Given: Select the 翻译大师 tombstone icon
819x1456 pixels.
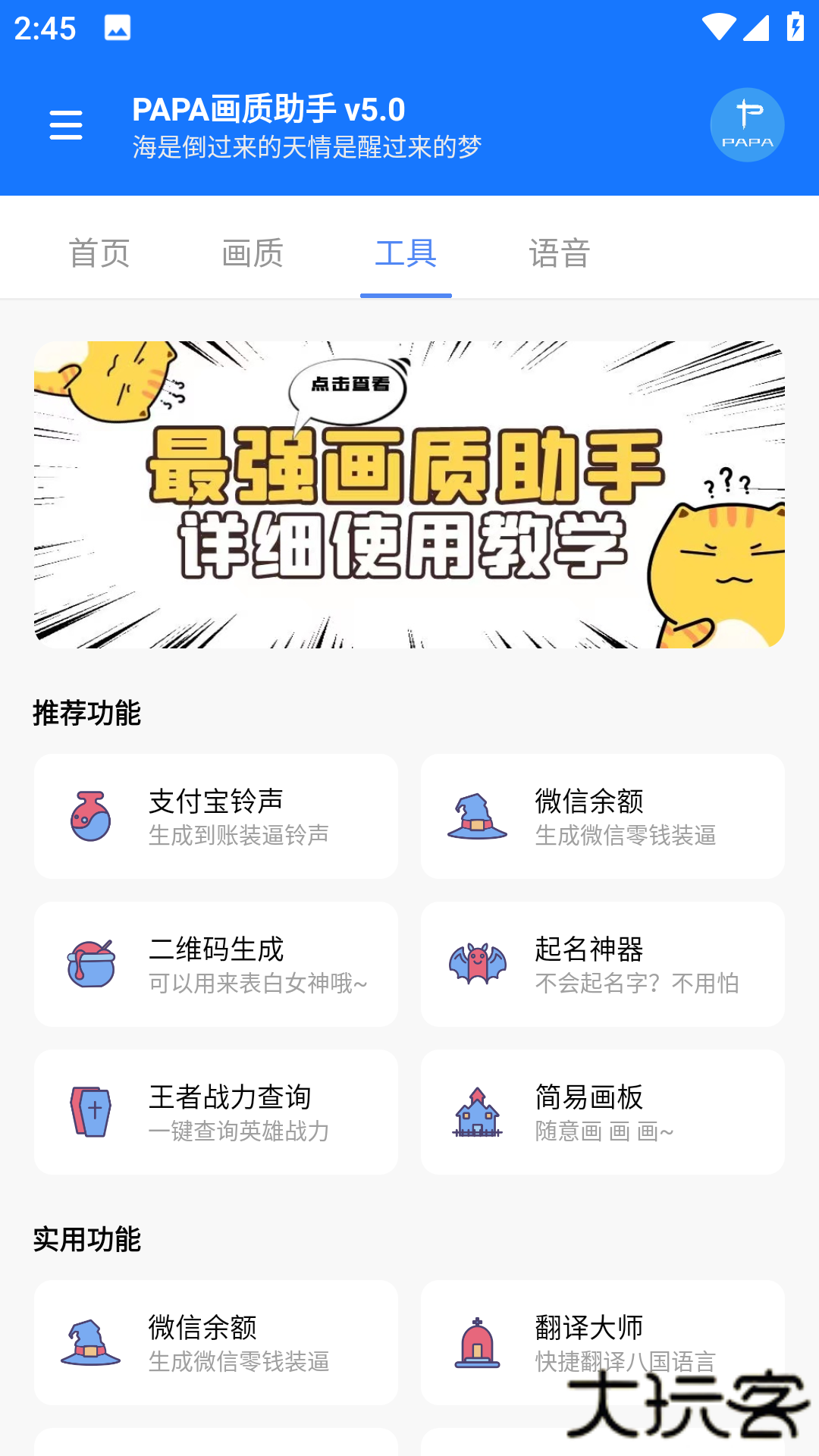Looking at the screenshot, I should [478, 1342].
